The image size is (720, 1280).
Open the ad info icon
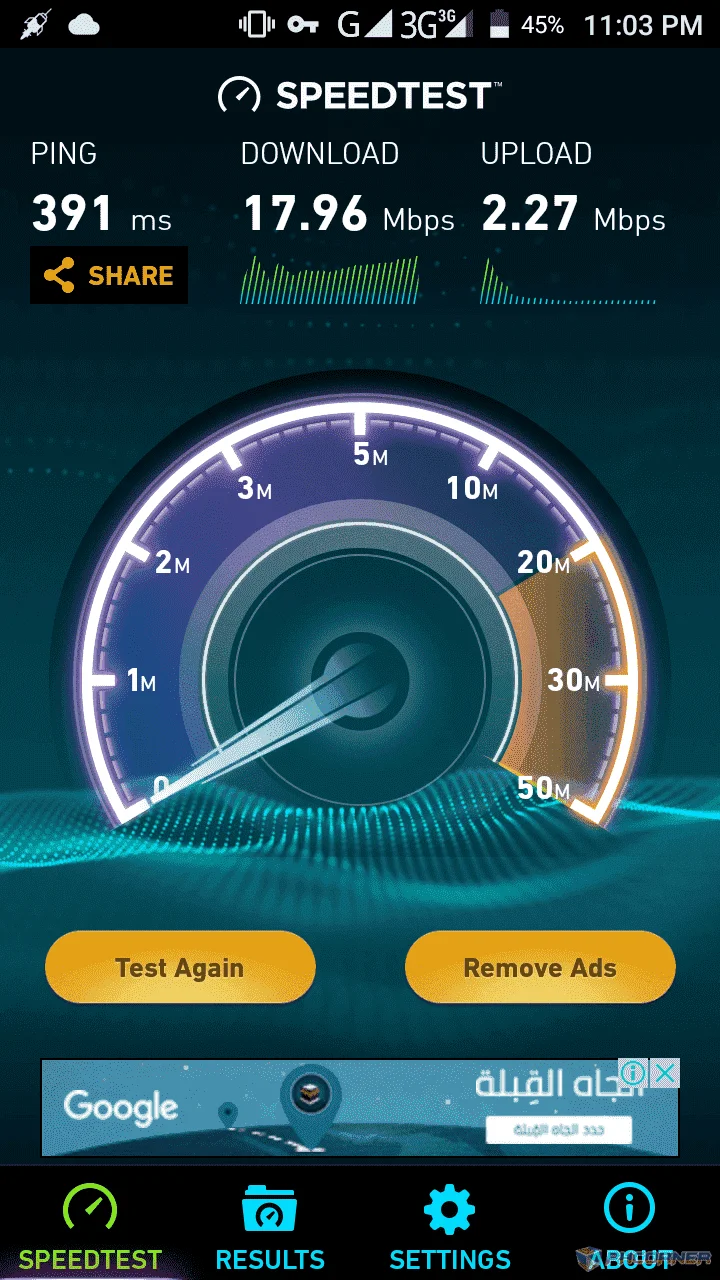tap(633, 1073)
